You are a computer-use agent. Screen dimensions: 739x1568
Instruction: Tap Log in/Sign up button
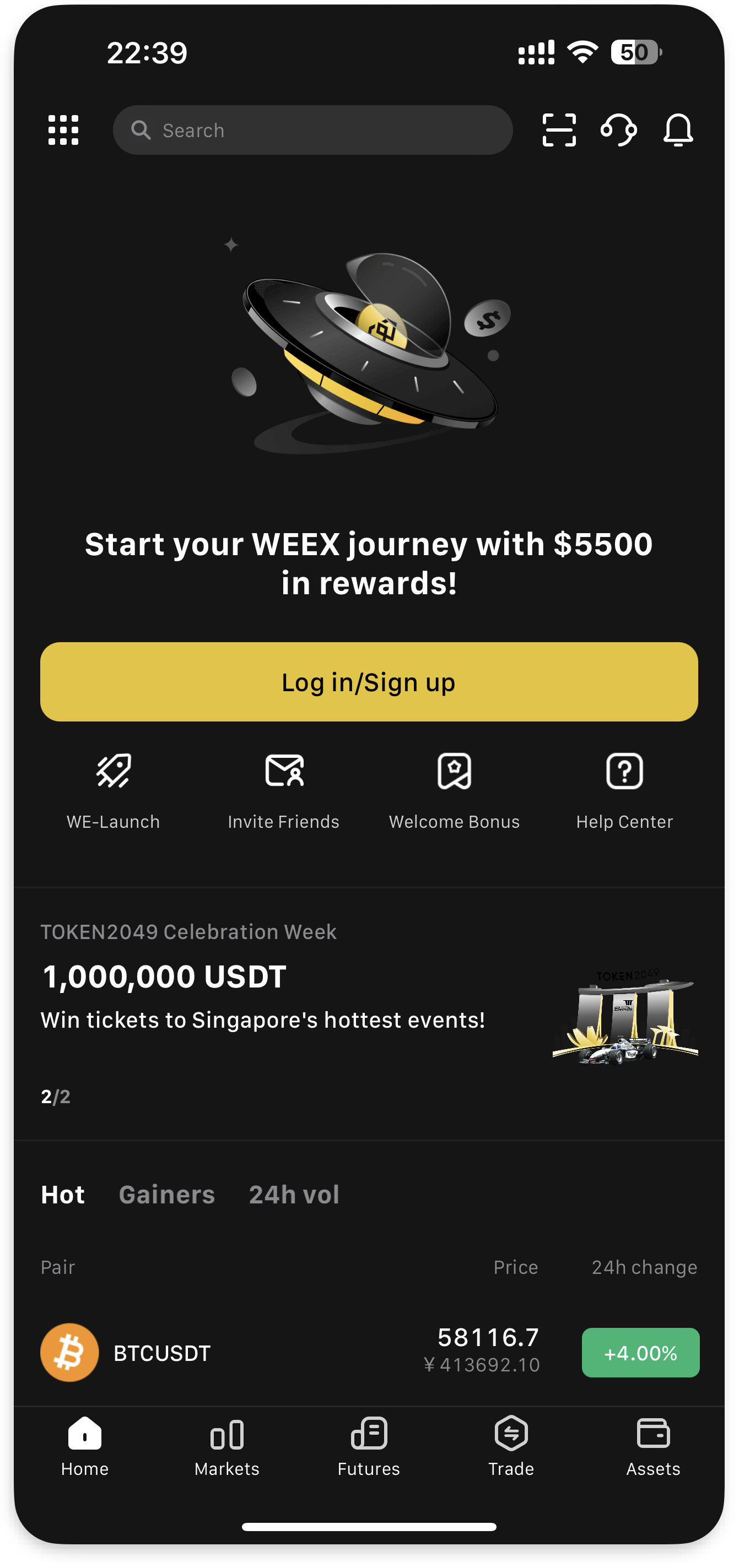(x=369, y=682)
